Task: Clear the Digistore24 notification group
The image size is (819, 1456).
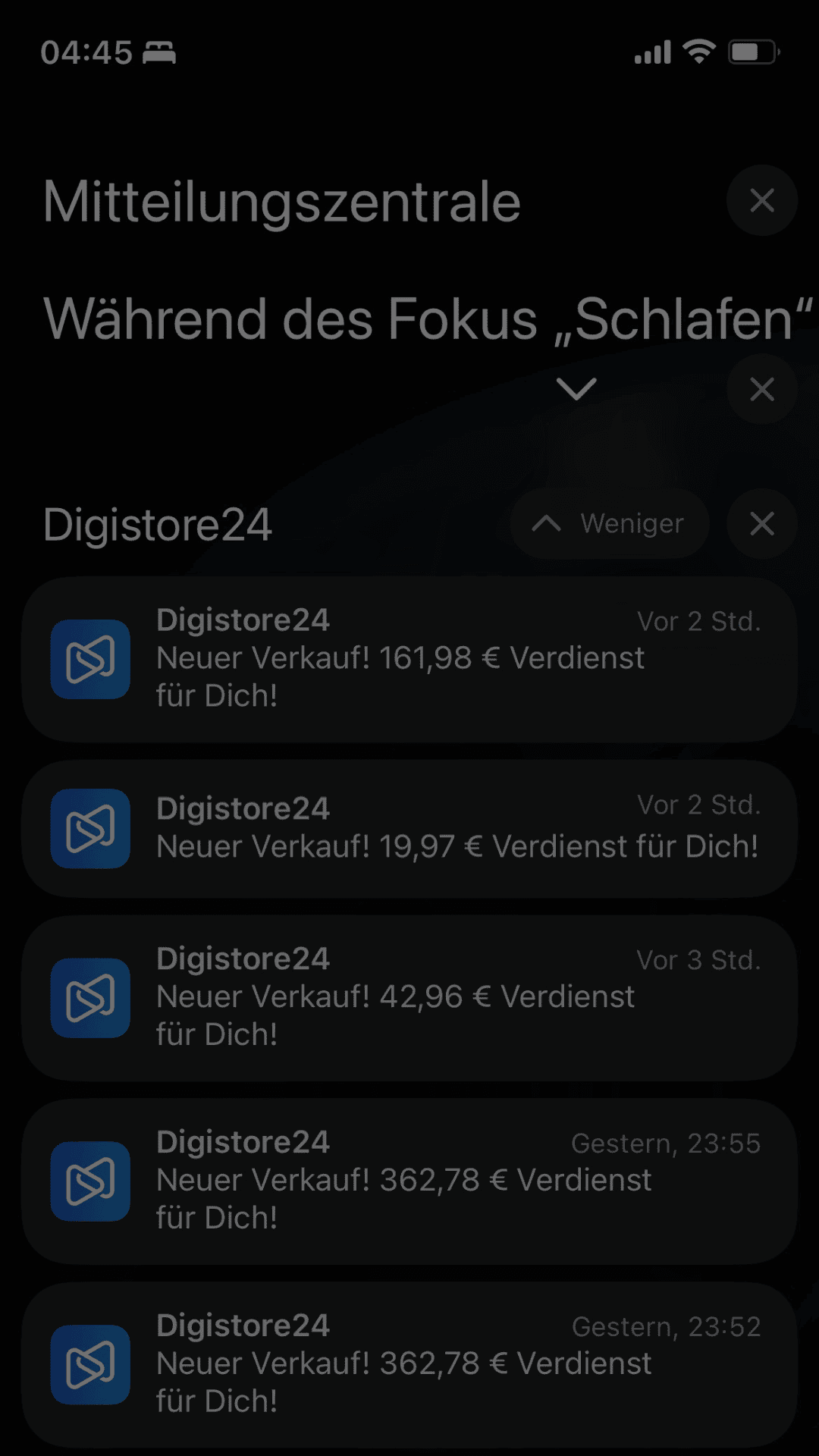Action: pyautogui.click(x=761, y=524)
